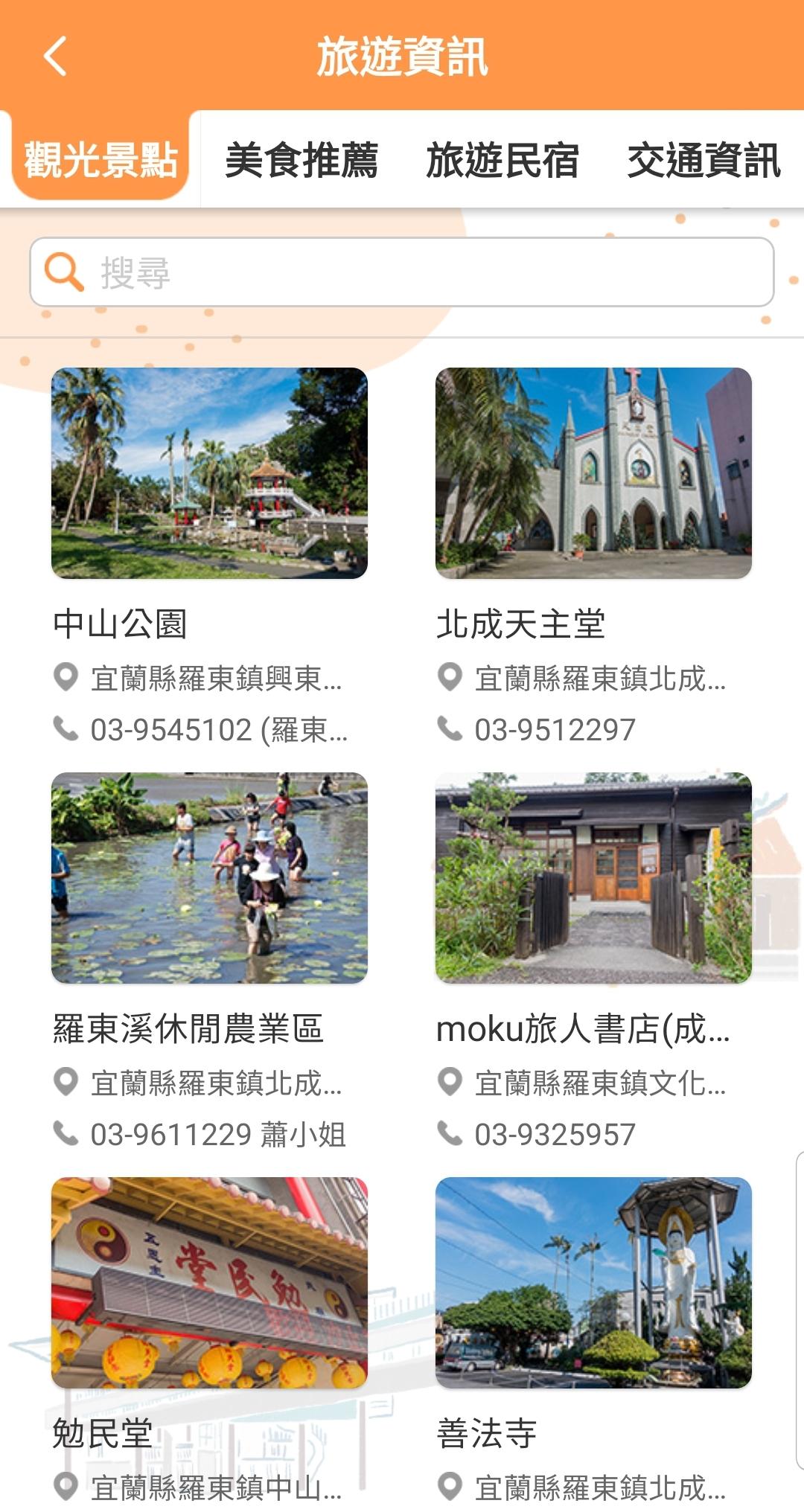View 羅東溪休閒農業區 details
The image size is (804, 1512).
click(209, 961)
